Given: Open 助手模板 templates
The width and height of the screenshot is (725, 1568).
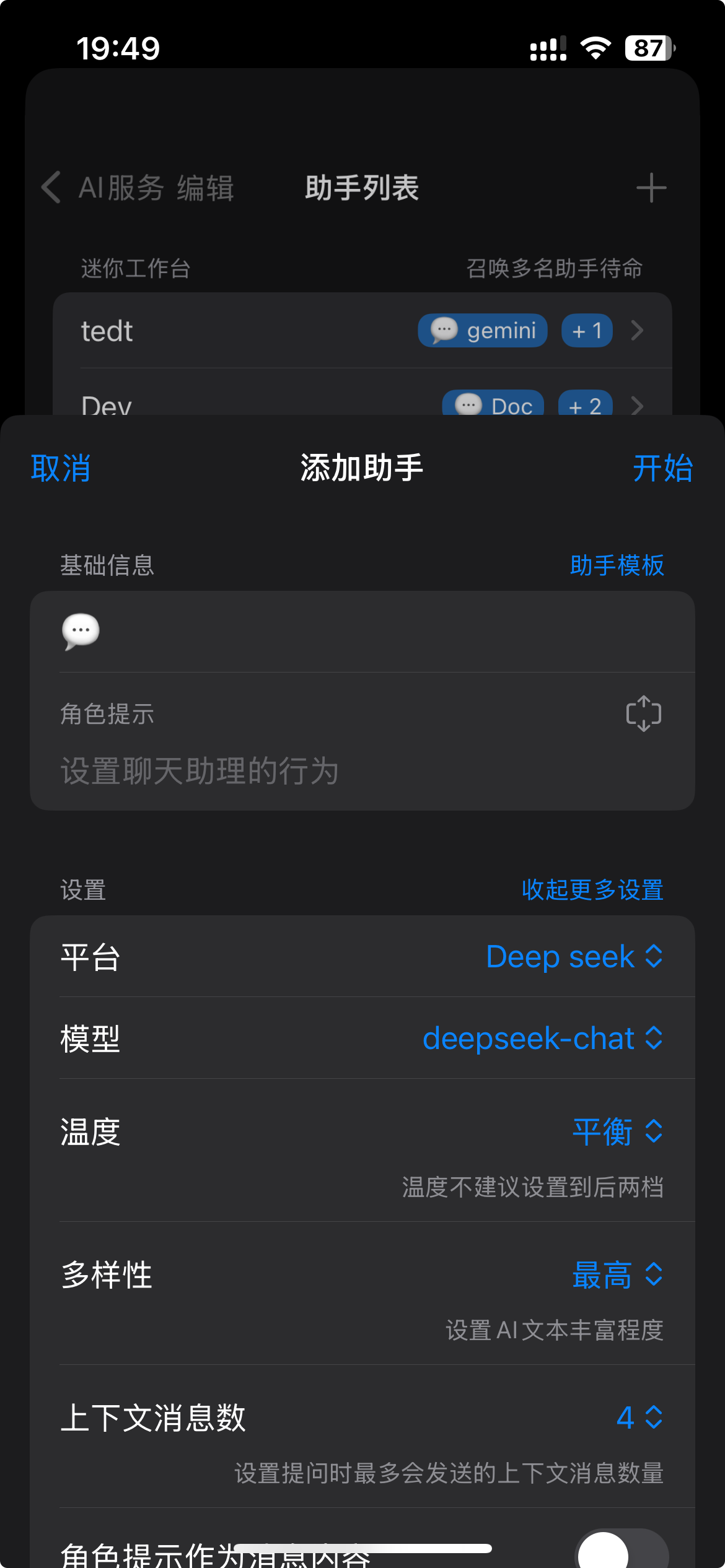Looking at the screenshot, I should (617, 565).
